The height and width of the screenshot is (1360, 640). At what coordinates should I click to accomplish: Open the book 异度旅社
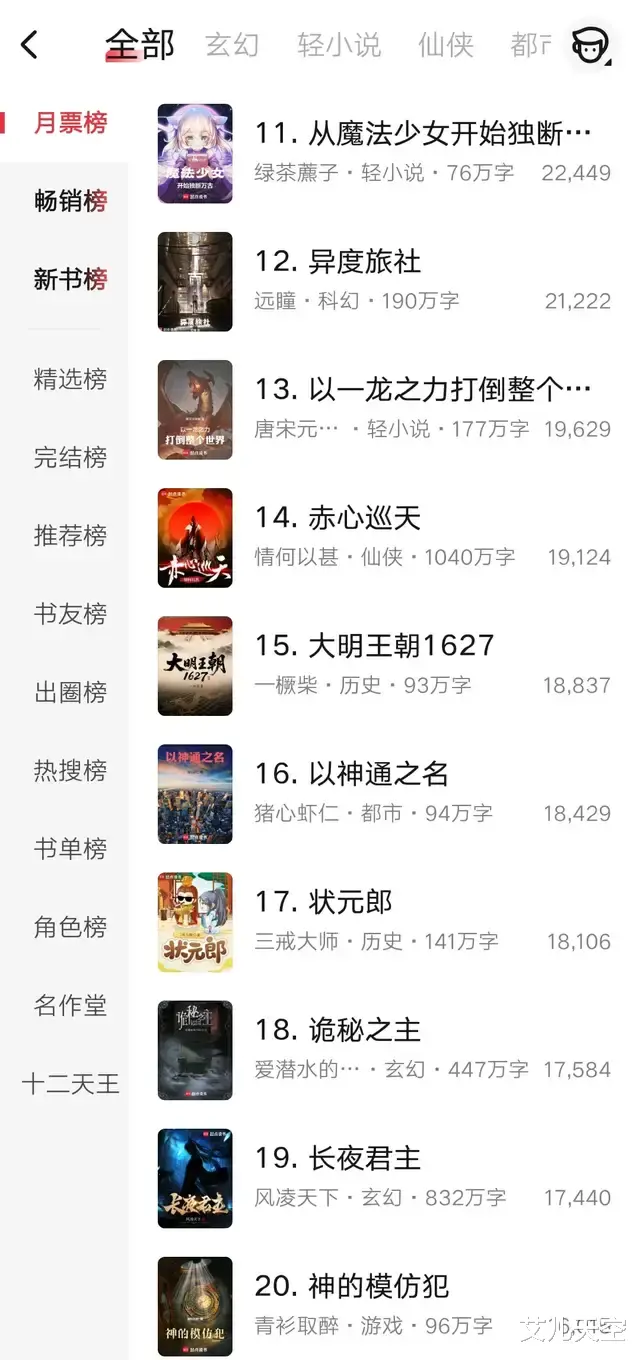tap(337, 262)
